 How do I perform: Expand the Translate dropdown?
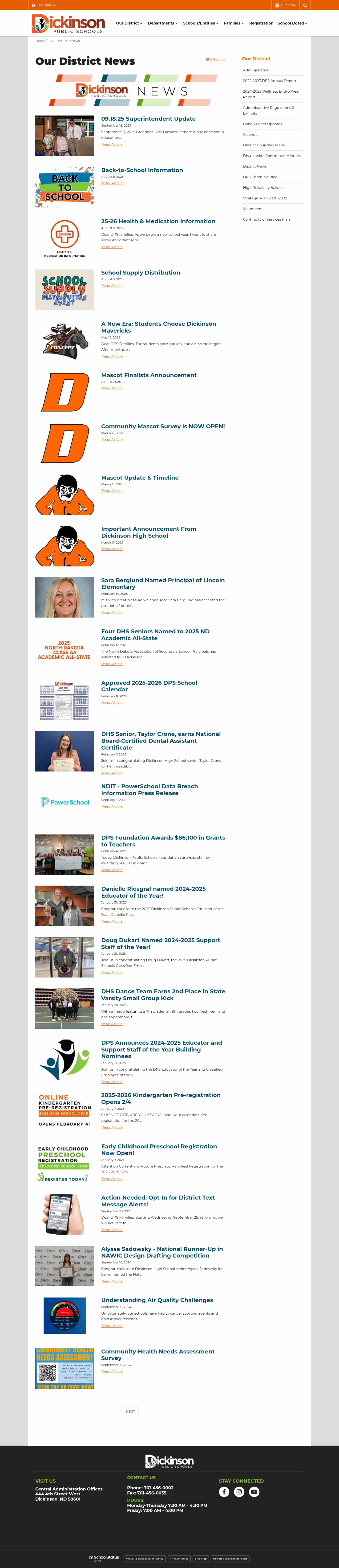pos(44,5)
